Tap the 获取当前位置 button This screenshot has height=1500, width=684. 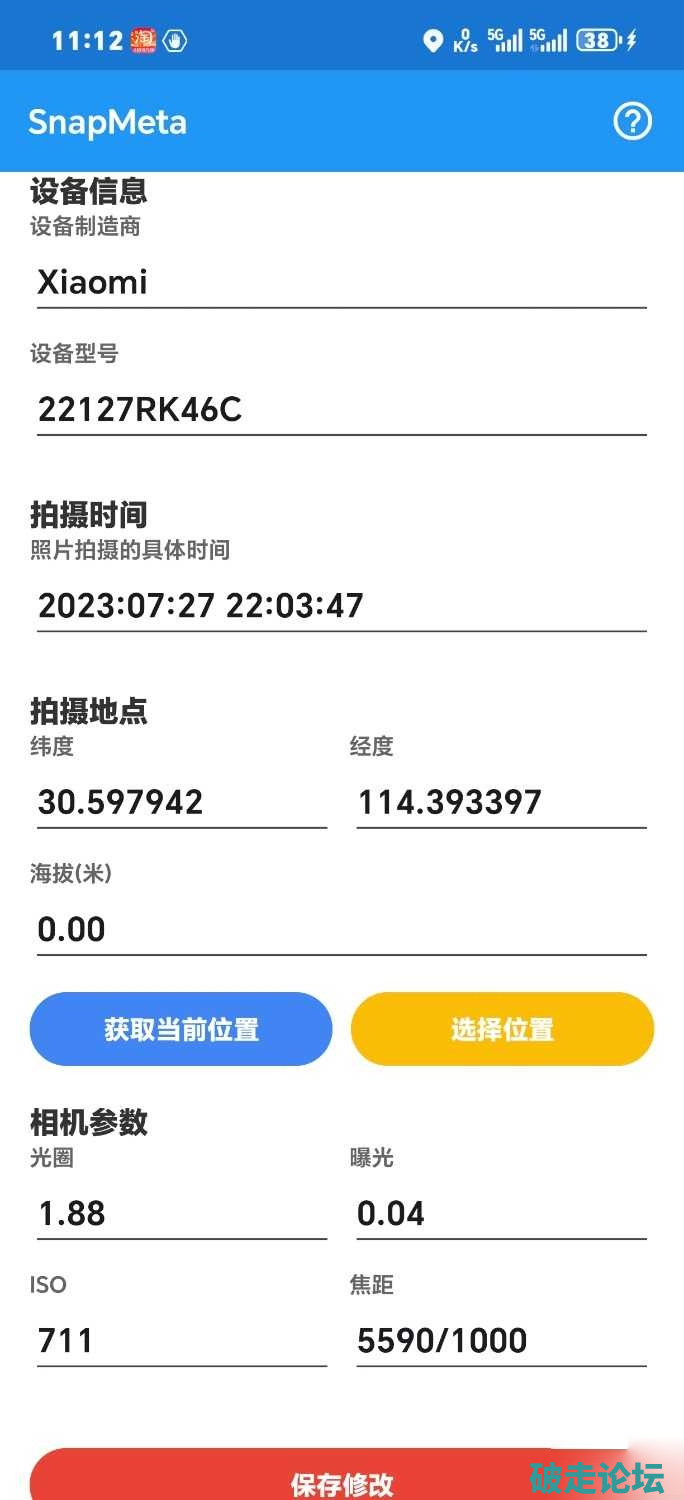(x=181, y=1029)
